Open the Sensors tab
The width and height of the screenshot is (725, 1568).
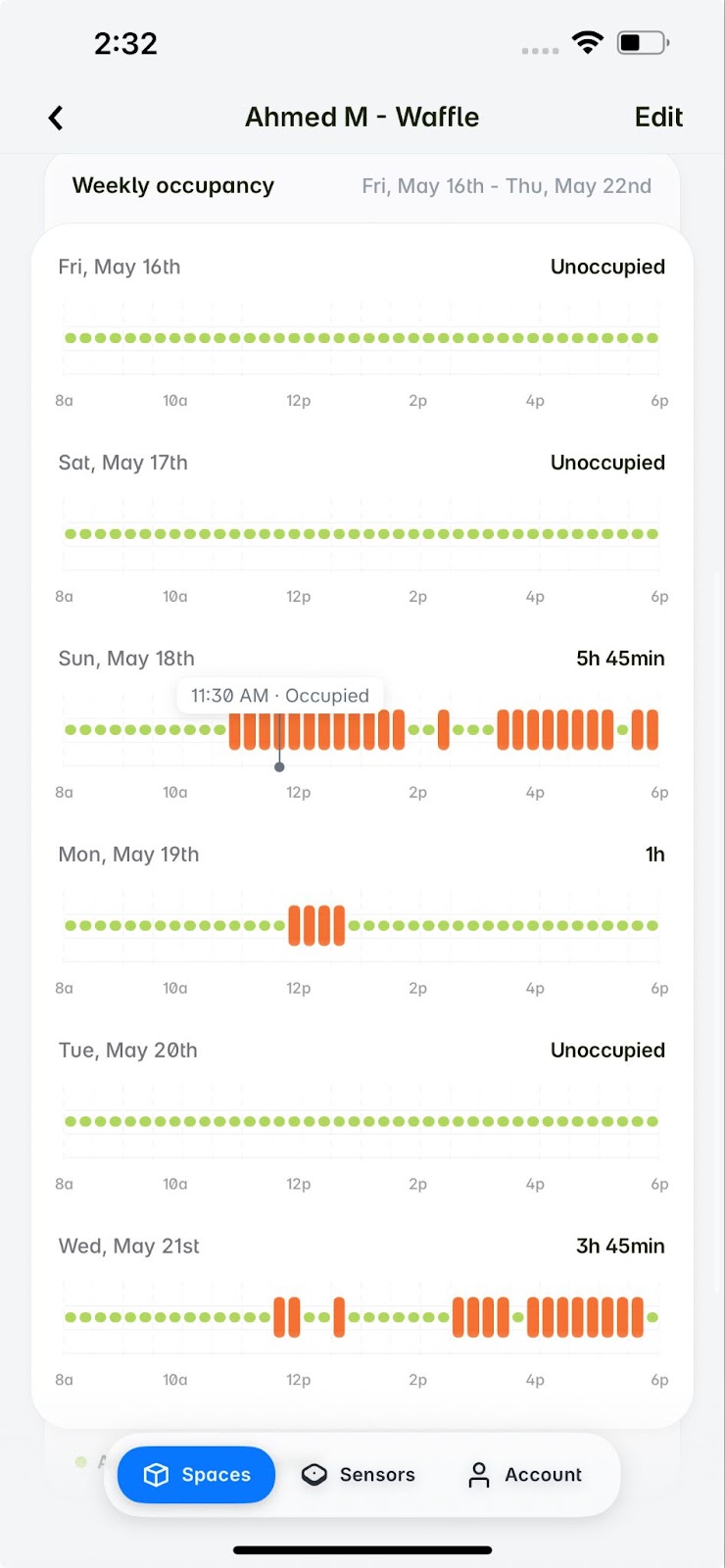click(x=359, y=1474)
